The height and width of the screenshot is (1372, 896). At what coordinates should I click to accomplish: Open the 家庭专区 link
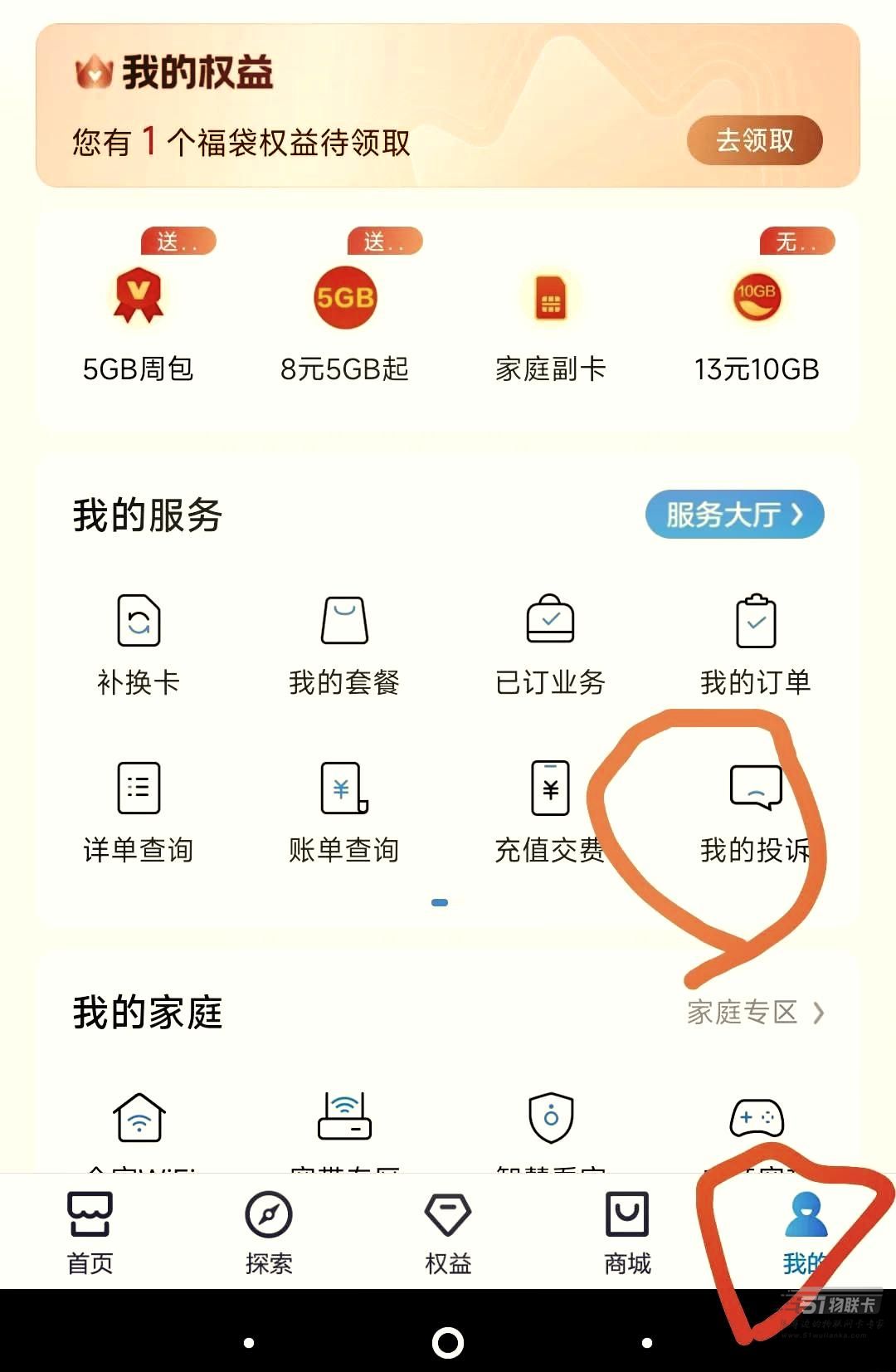(x=755, y=1013)
